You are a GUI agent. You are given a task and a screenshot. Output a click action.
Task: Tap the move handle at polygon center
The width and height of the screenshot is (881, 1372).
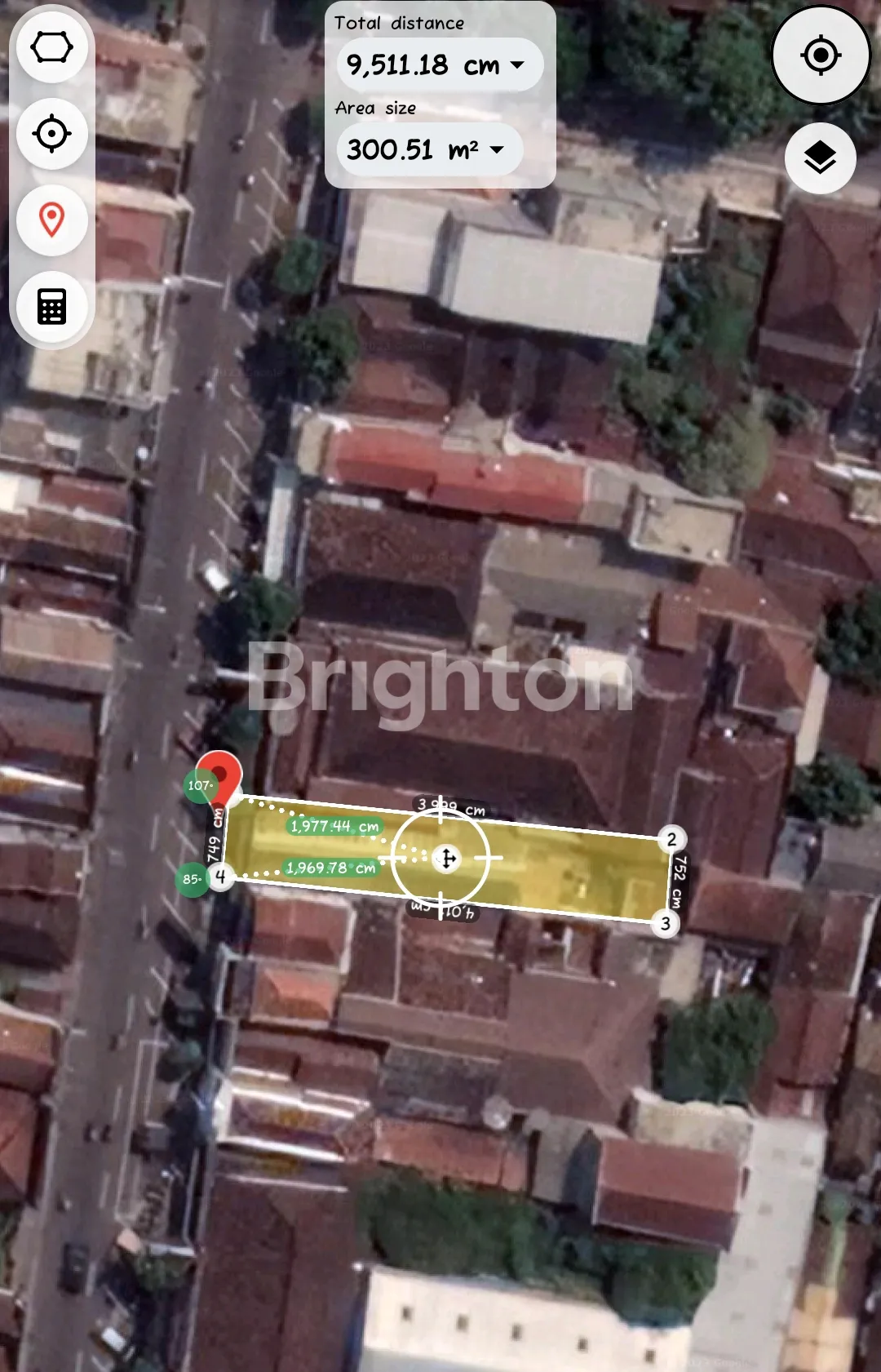tap(446, 859)
